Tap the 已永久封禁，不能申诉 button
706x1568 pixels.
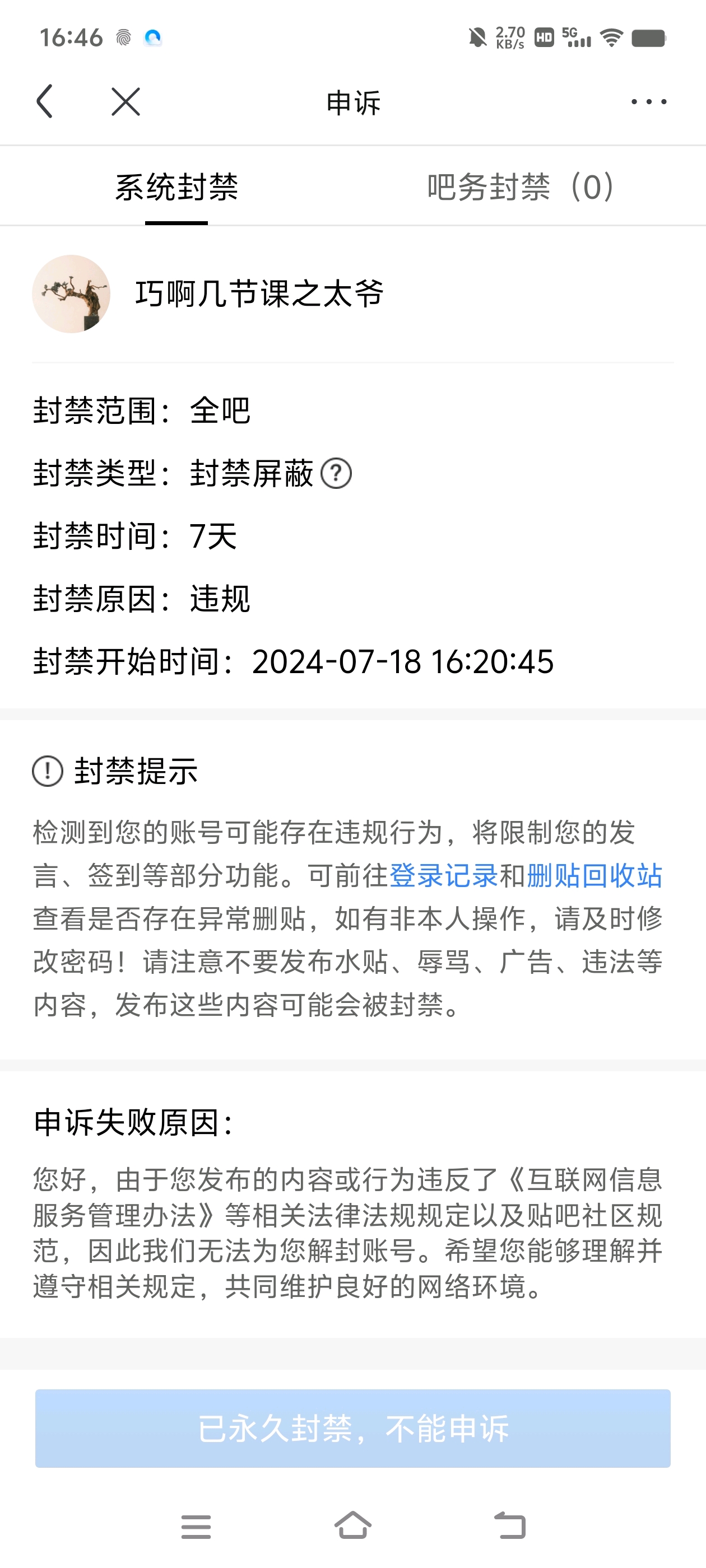coord(352,1428)
